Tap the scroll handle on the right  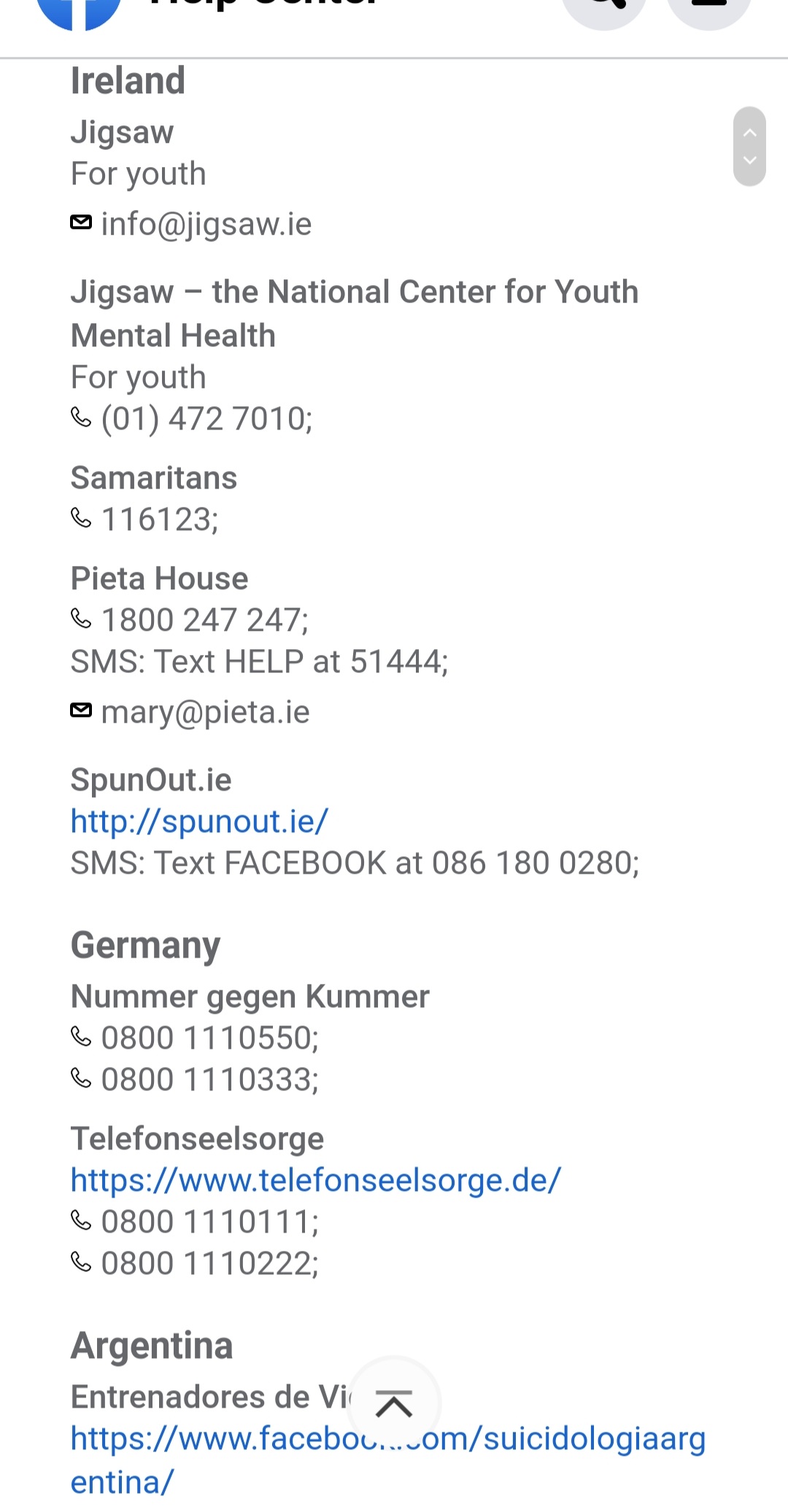click(749, 147)
